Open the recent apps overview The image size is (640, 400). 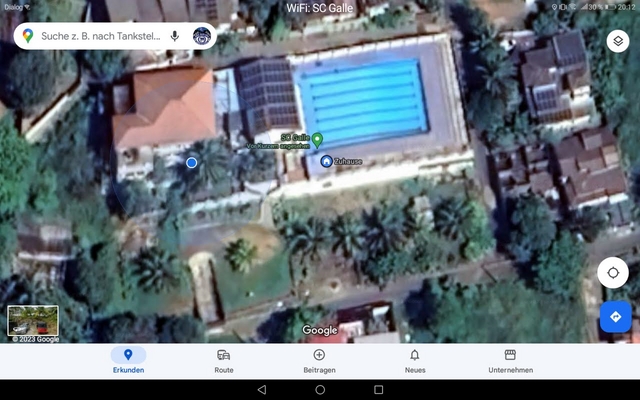378,389
